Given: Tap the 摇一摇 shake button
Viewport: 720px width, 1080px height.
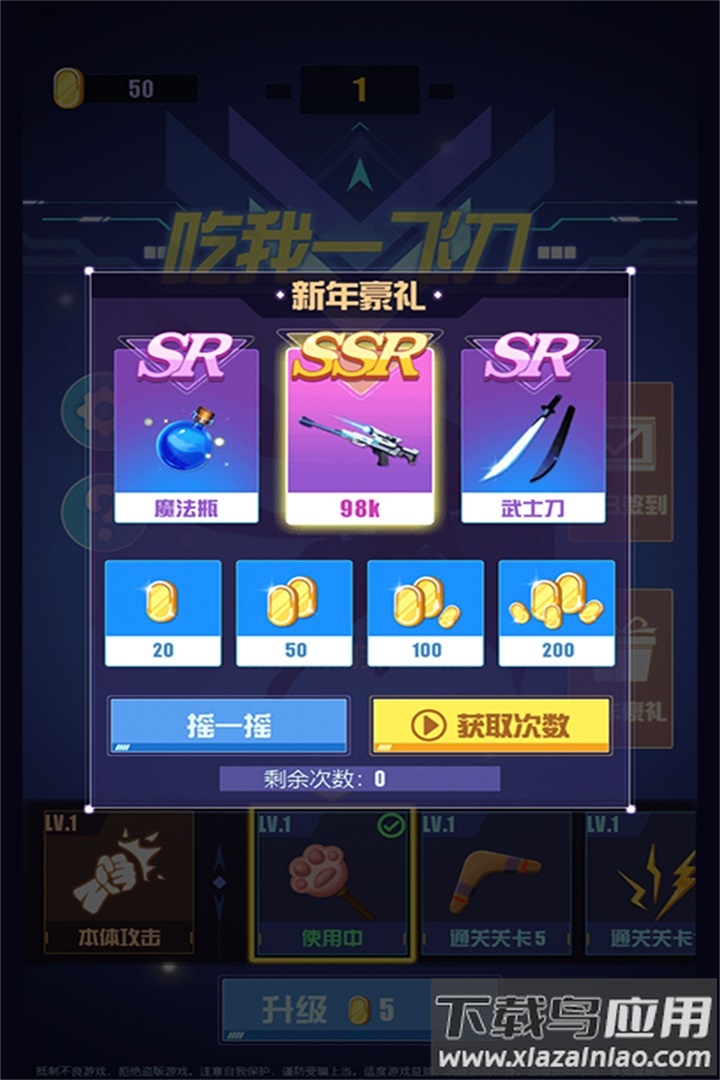Looking at the screenshot, I should click(x=228, y=725).
